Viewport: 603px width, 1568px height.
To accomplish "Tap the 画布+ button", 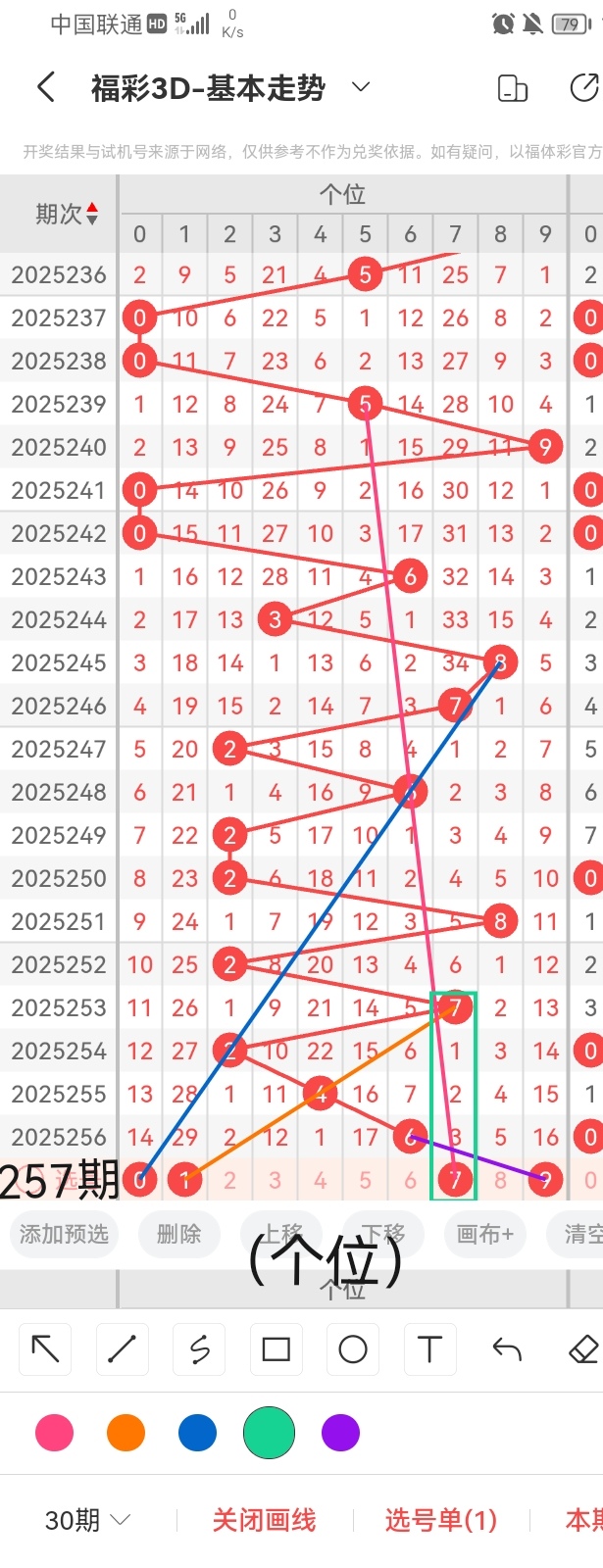I will tap(484, 1234).
